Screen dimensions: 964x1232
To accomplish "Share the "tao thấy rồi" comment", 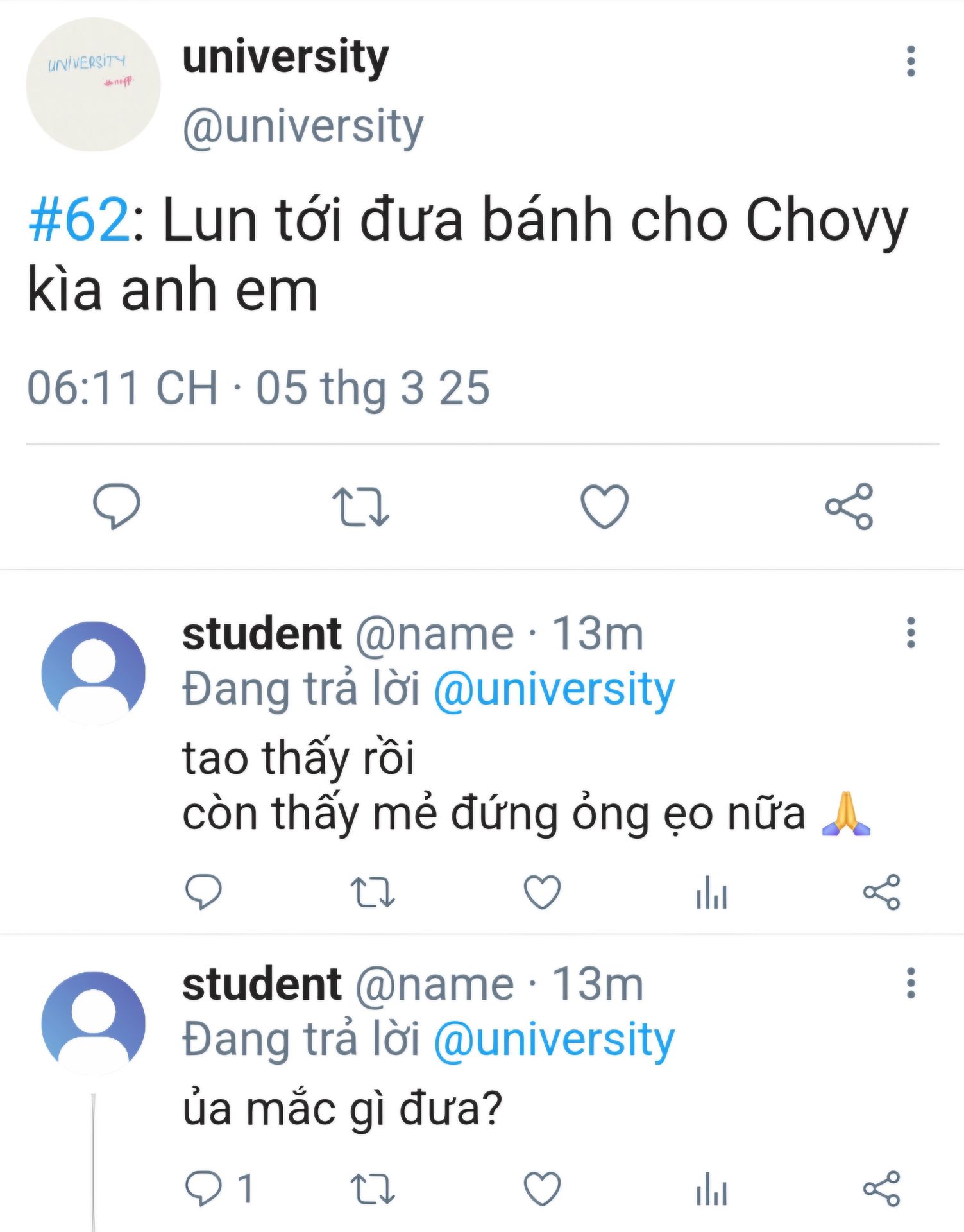I will click(881, 892).
